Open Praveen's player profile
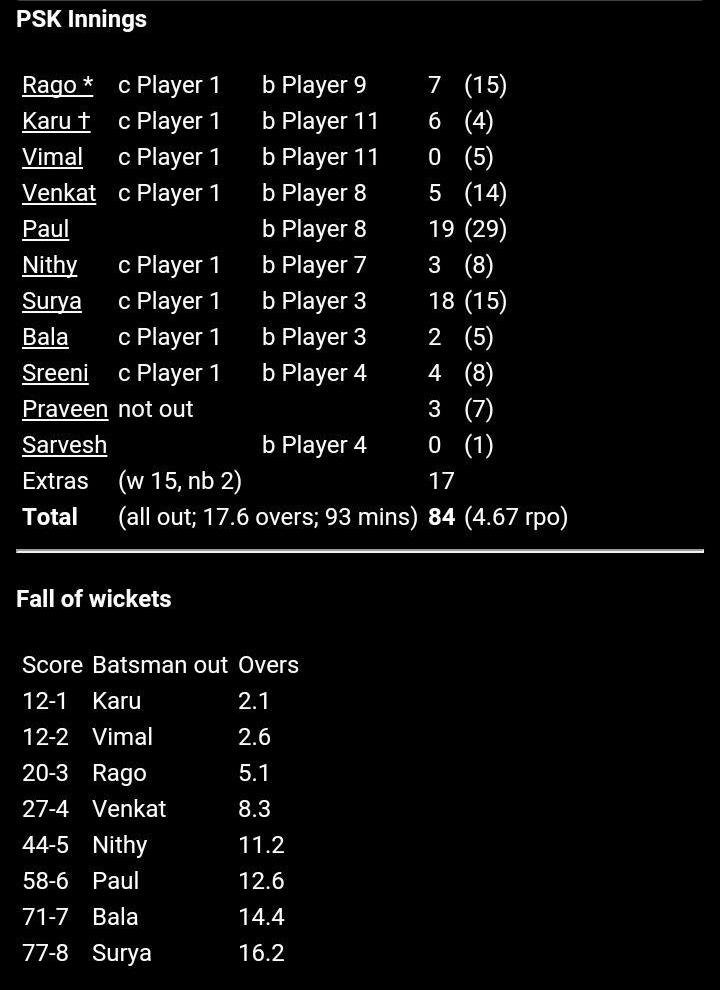The width and height of the screenshot is (720, 990). 64,409
